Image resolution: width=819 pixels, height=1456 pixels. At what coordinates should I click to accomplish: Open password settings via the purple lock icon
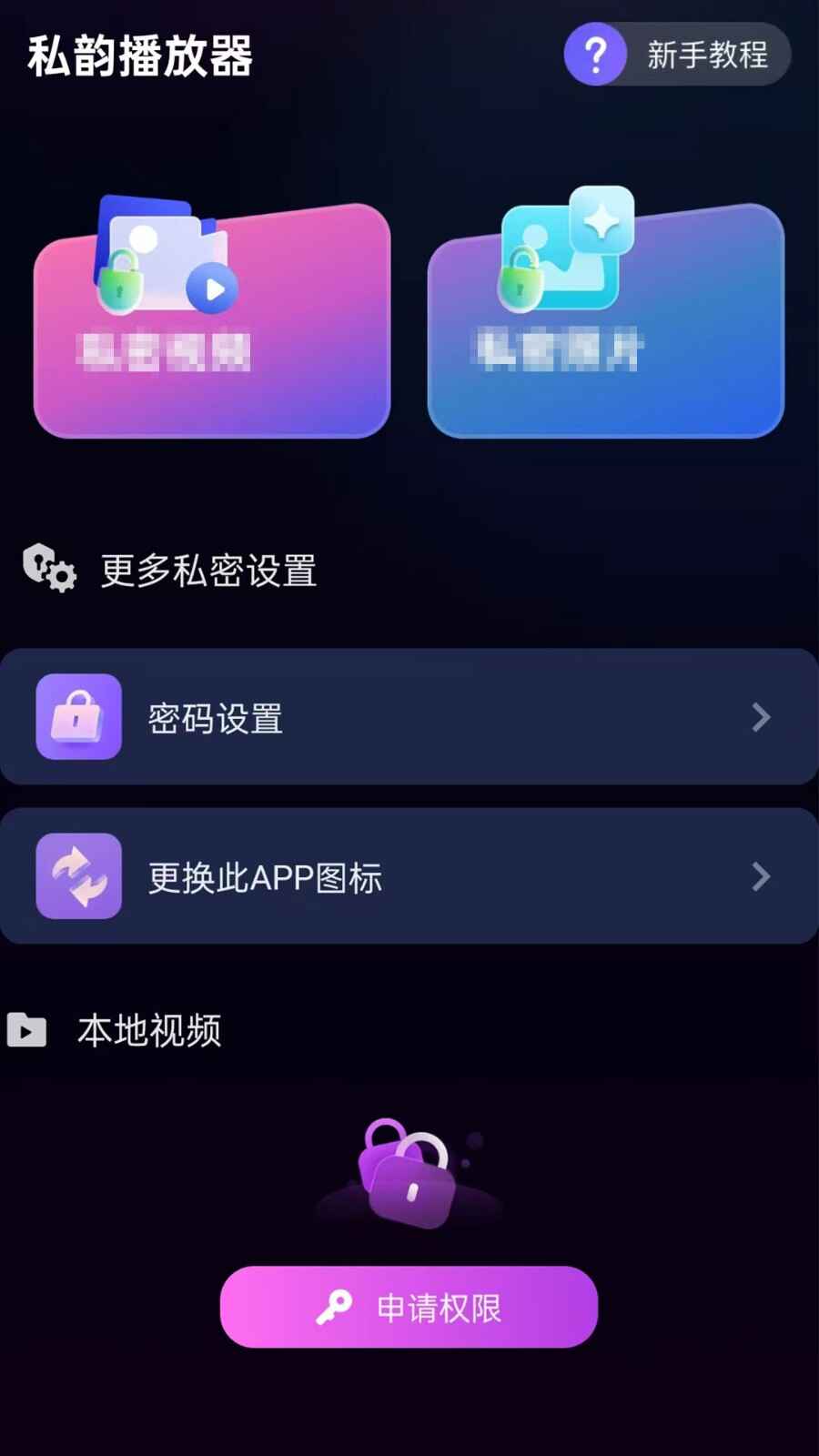click(x=79, y=718)
